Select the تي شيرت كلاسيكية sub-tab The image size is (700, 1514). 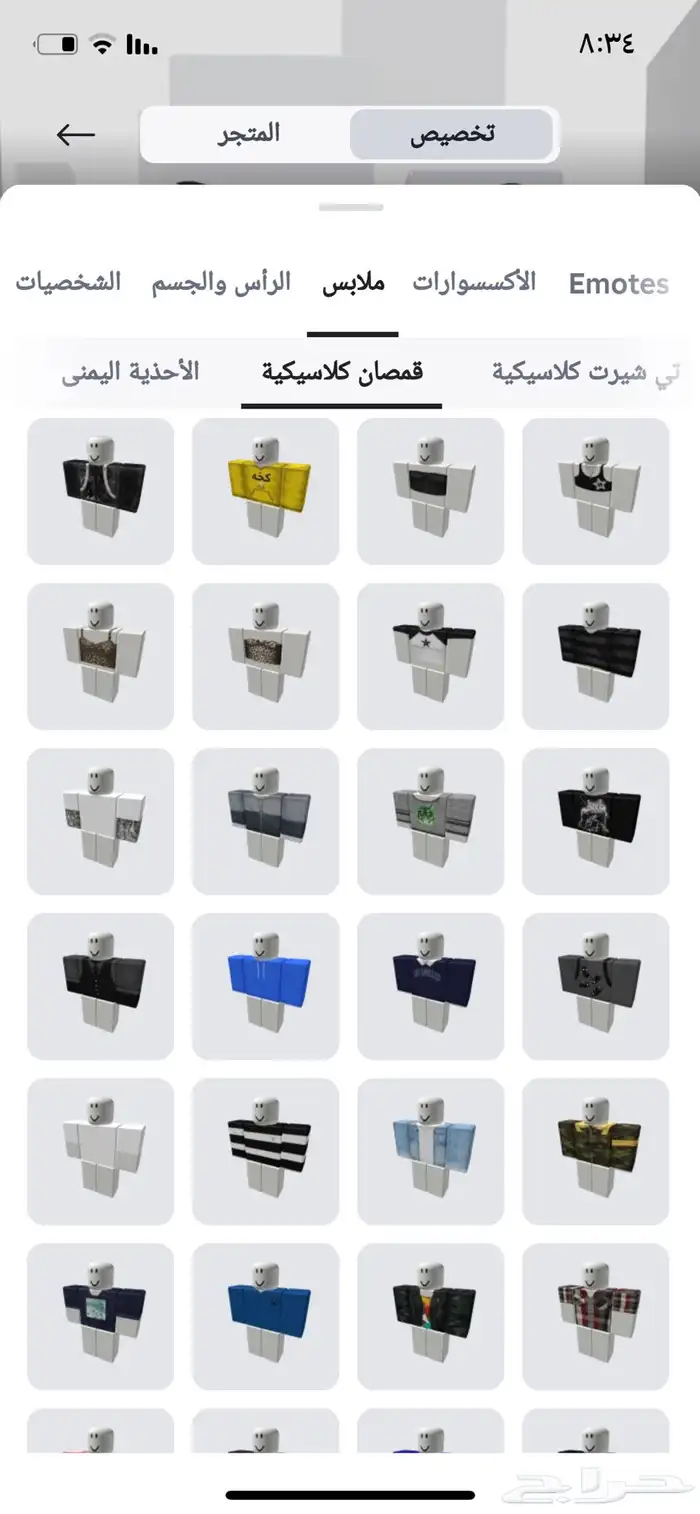(588, 372)
